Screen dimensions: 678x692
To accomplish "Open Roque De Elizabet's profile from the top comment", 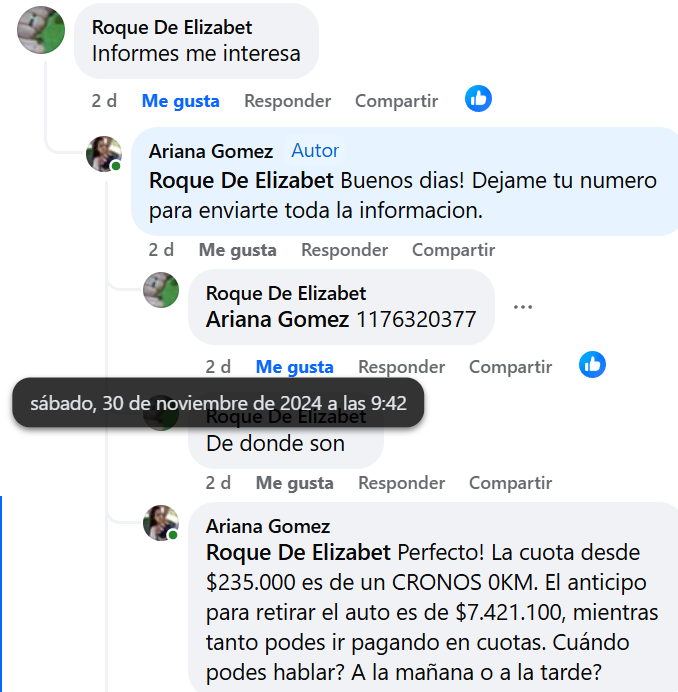I will coord(172,27).
